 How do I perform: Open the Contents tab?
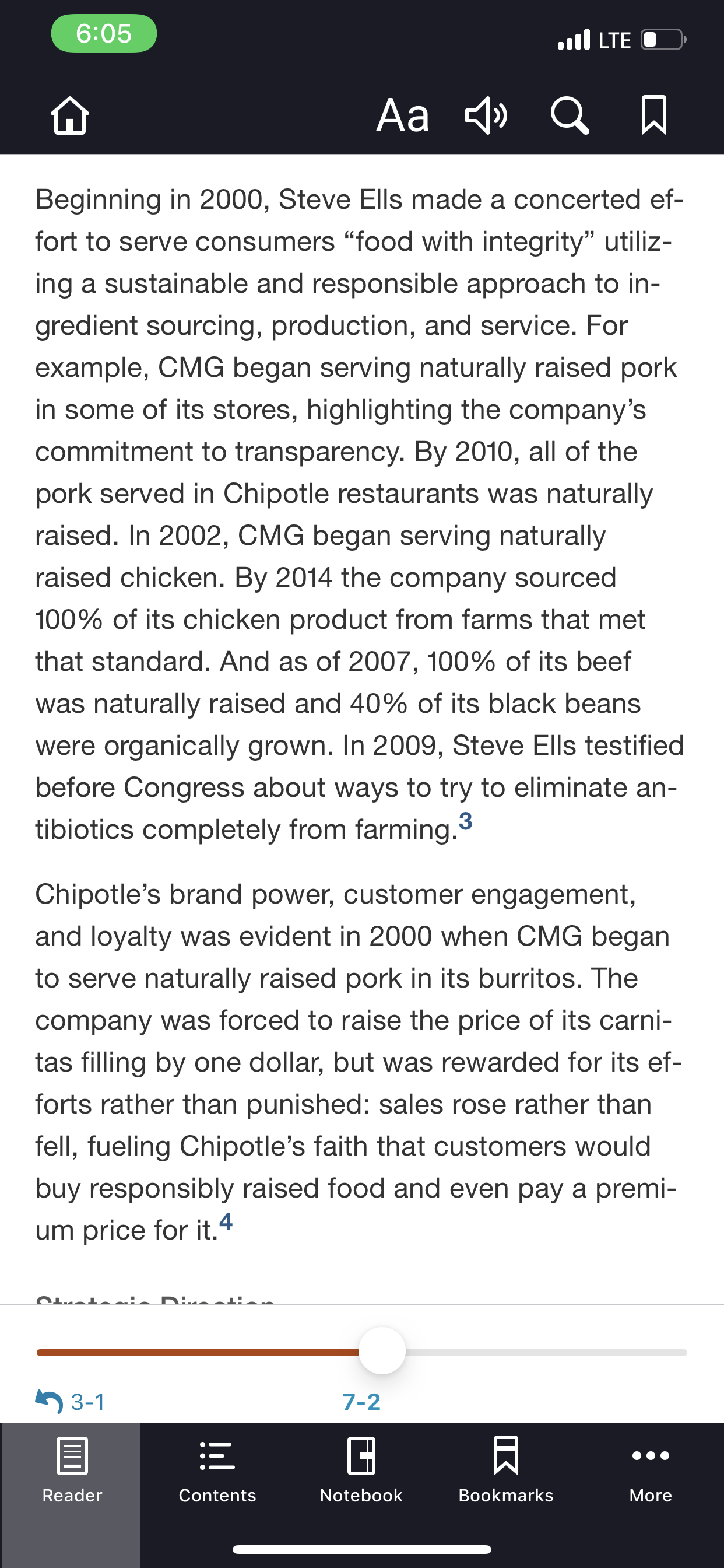[x=217, y=1470]
